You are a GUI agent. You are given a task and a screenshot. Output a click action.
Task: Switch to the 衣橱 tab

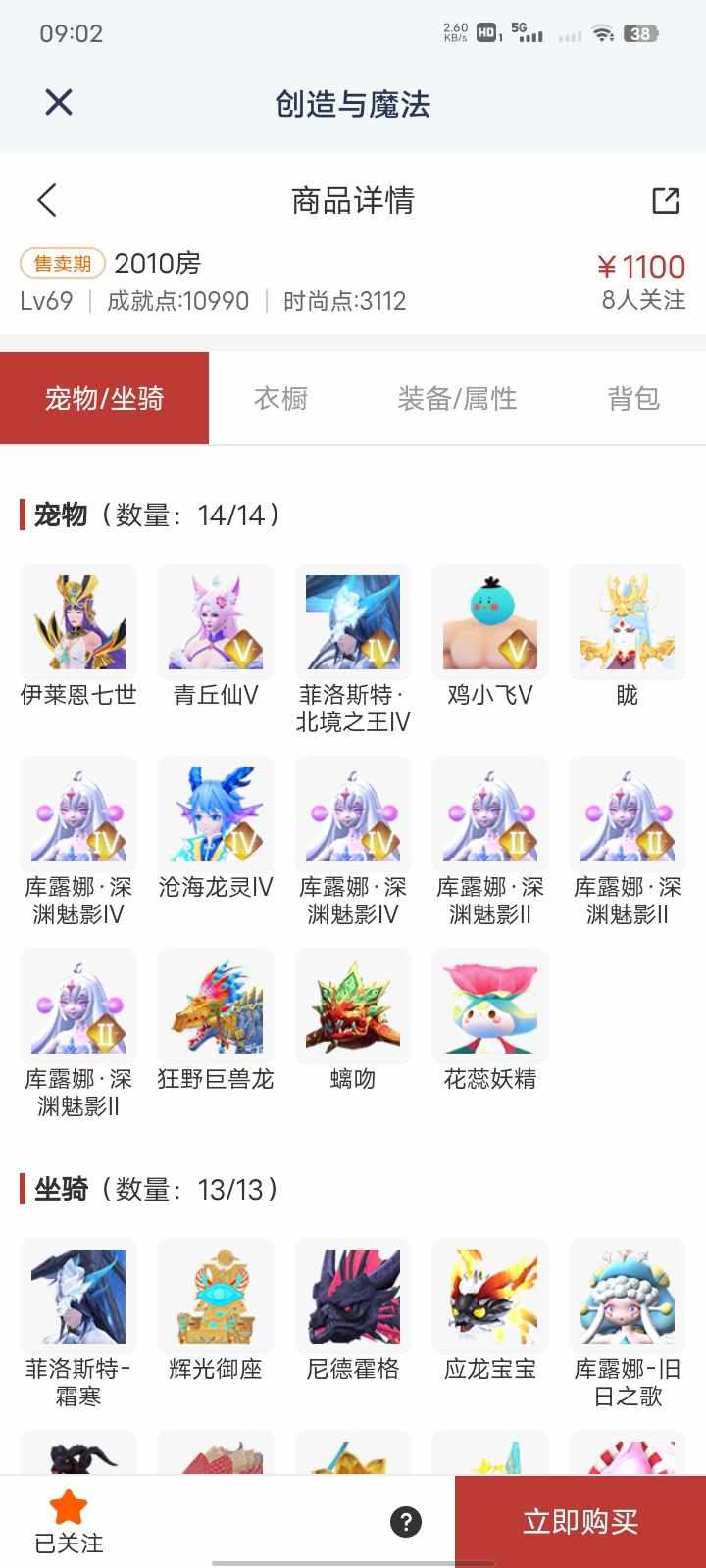click(281, 398)
